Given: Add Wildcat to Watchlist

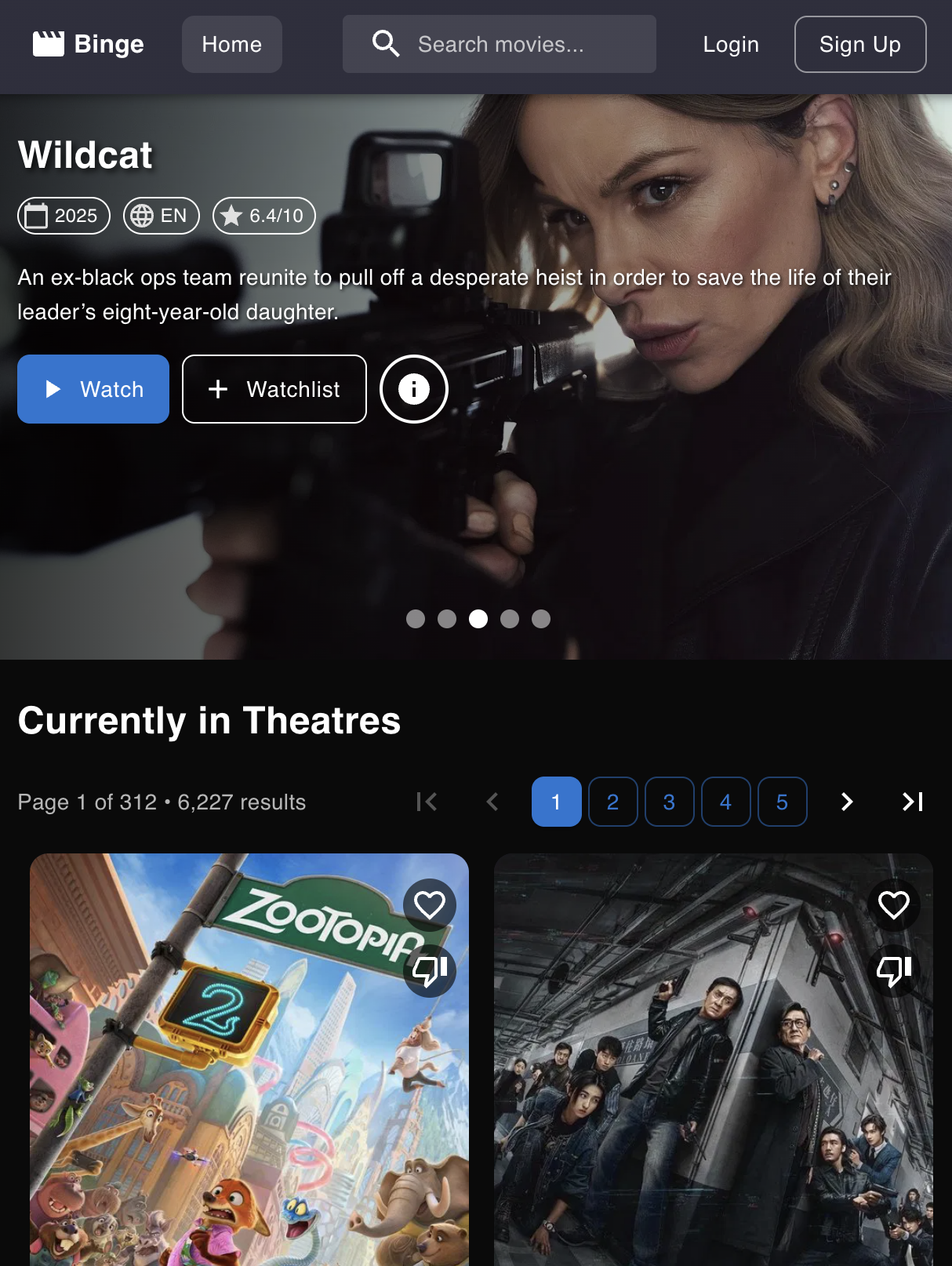Looking at the screenshot, I should (x=274, y=389).
